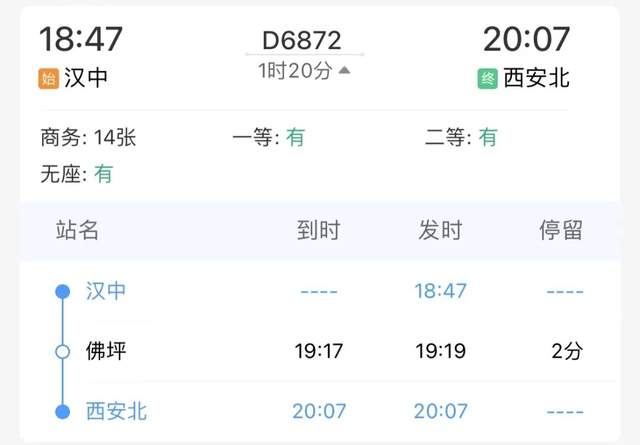Collapse the D6872 stop list via 1时20分 arrow
Image resolution: width=640 pixels, height=445 pixels.
tap(344, 71)
